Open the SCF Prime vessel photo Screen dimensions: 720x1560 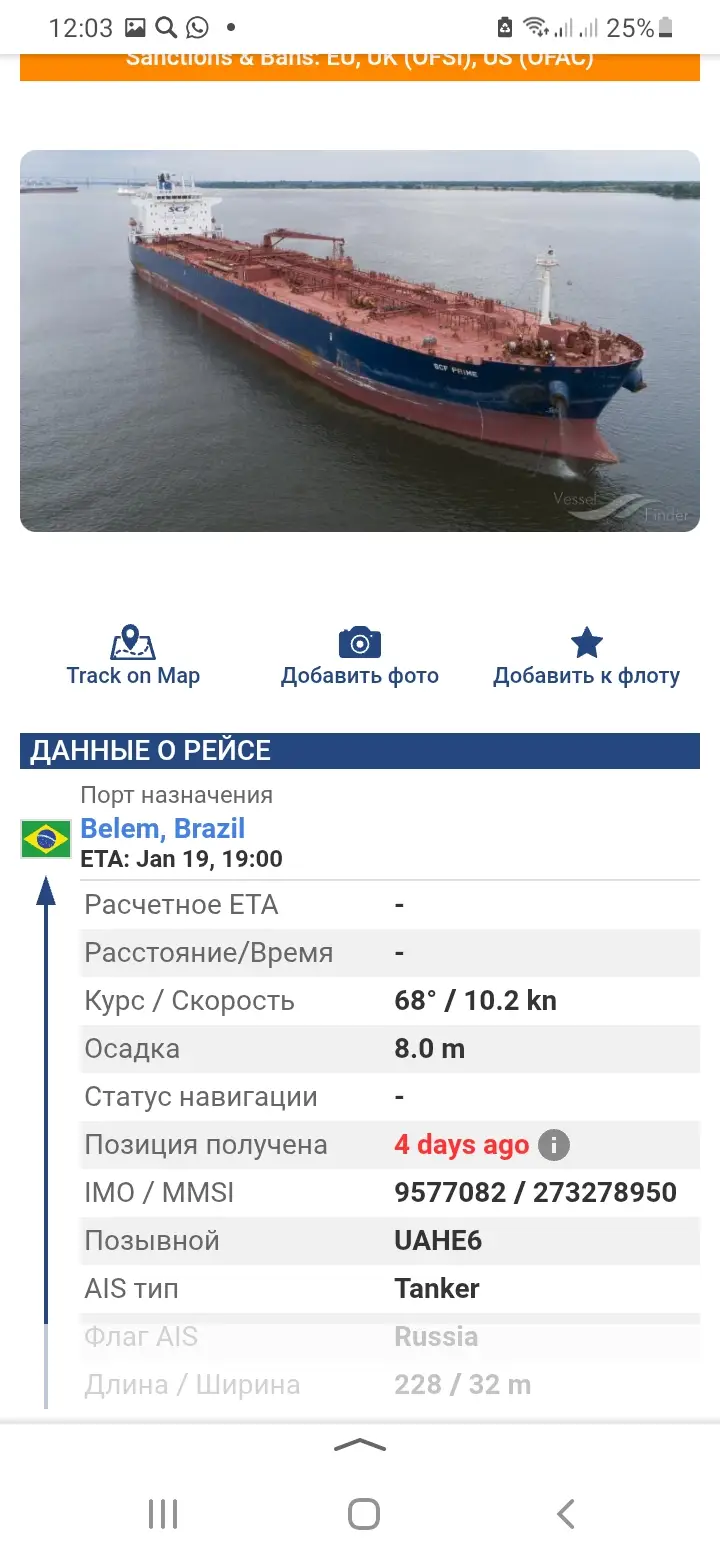pyautogui.click(x=360, y=341)
